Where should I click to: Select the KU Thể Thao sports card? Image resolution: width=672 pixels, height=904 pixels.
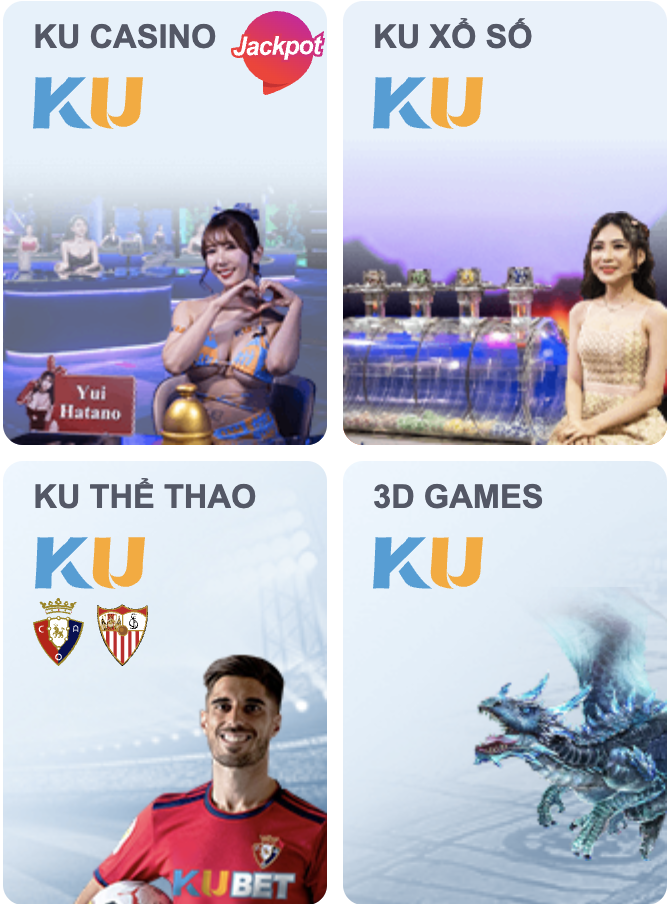coord(164,682)
